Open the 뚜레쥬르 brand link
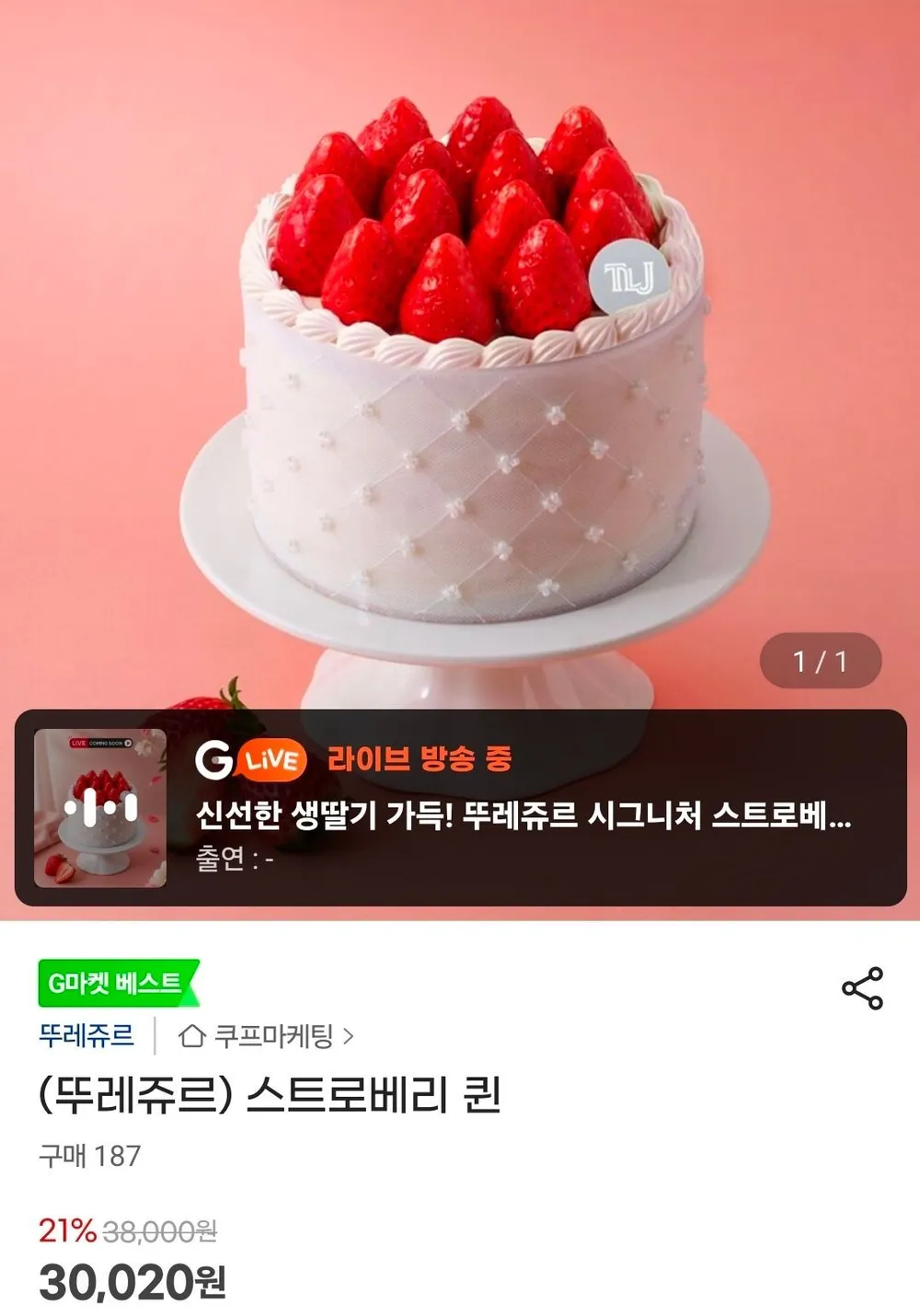The image size is (920, 1316). [86, 1035]
